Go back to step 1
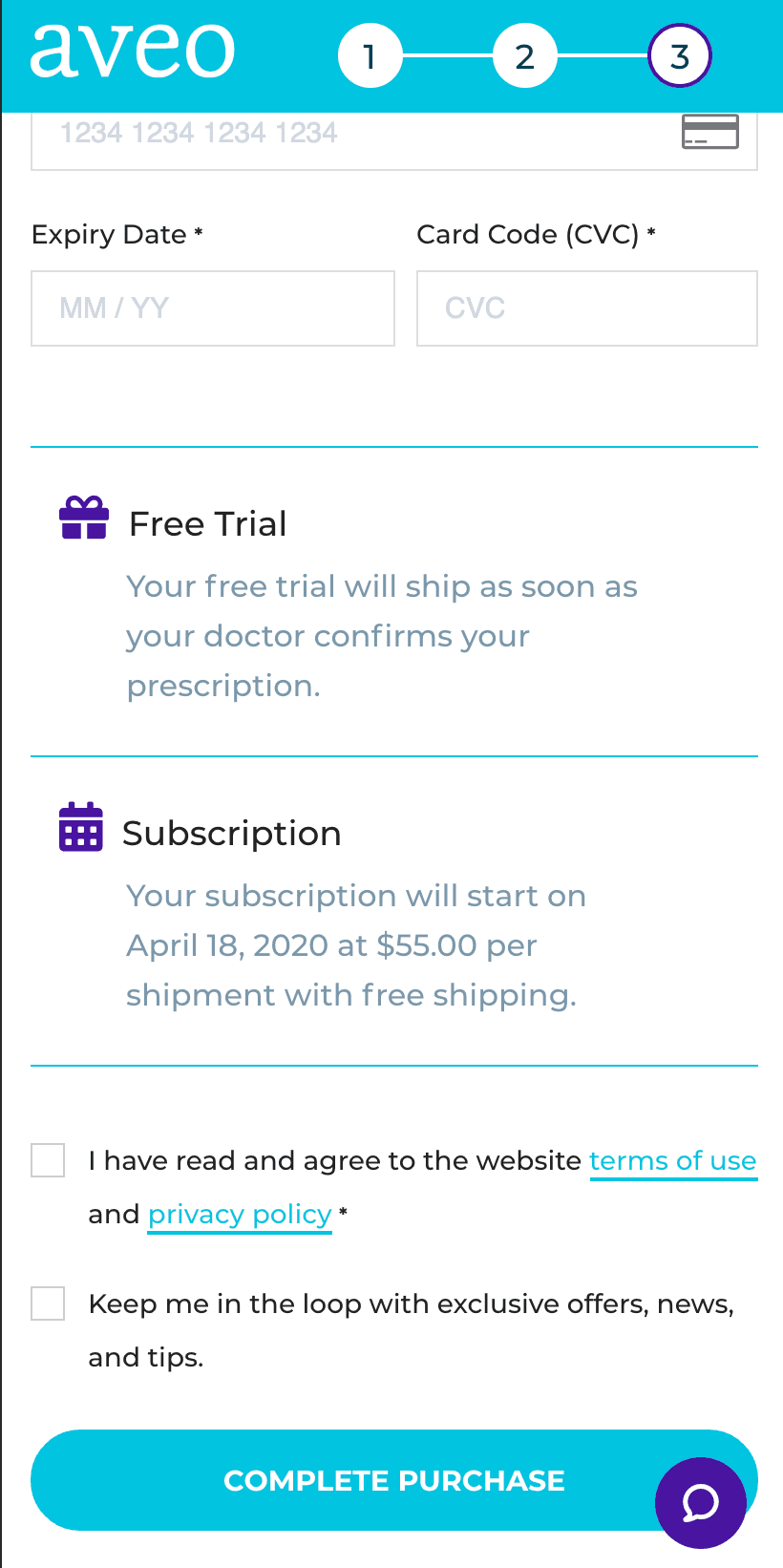Screen dimensions: 783x1568 370,56
